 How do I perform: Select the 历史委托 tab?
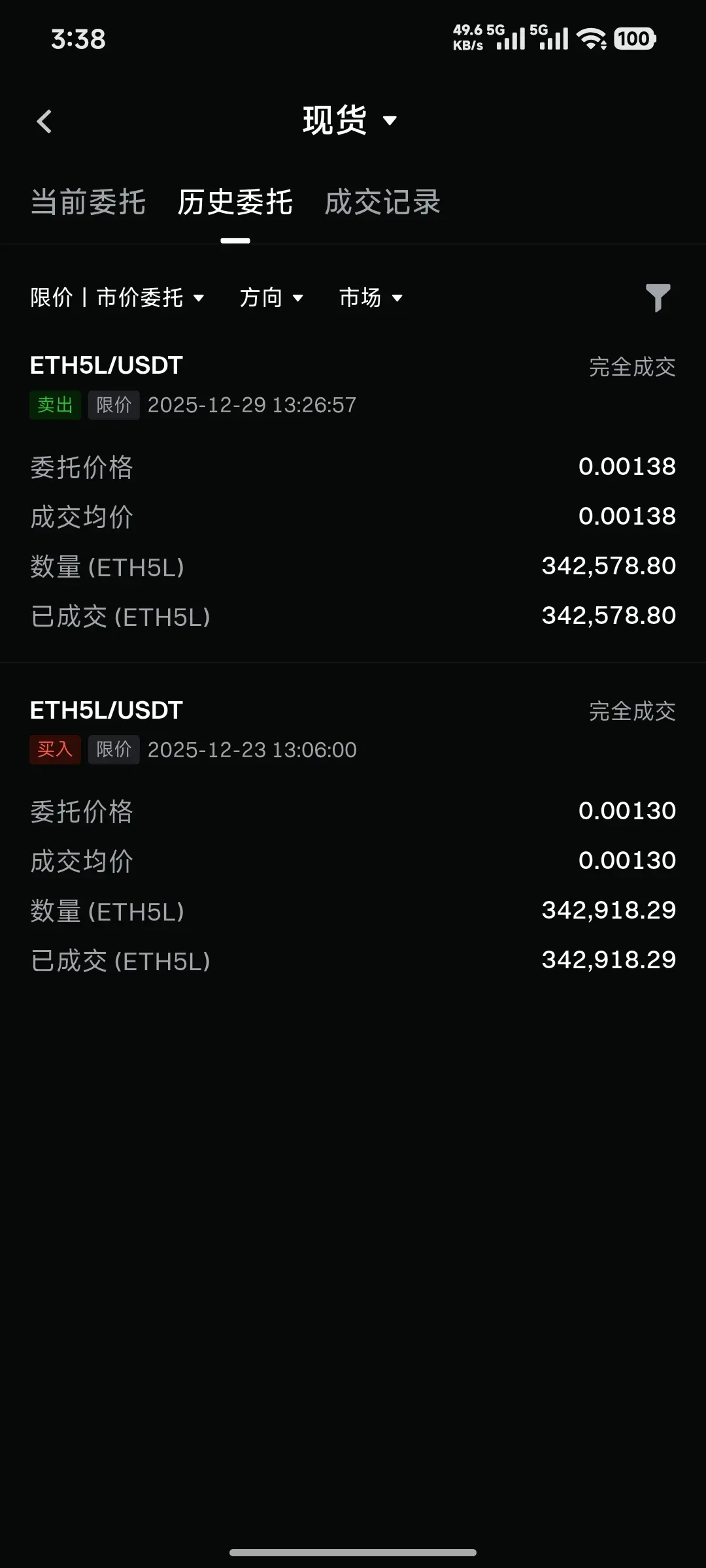(x=235, y=202)
